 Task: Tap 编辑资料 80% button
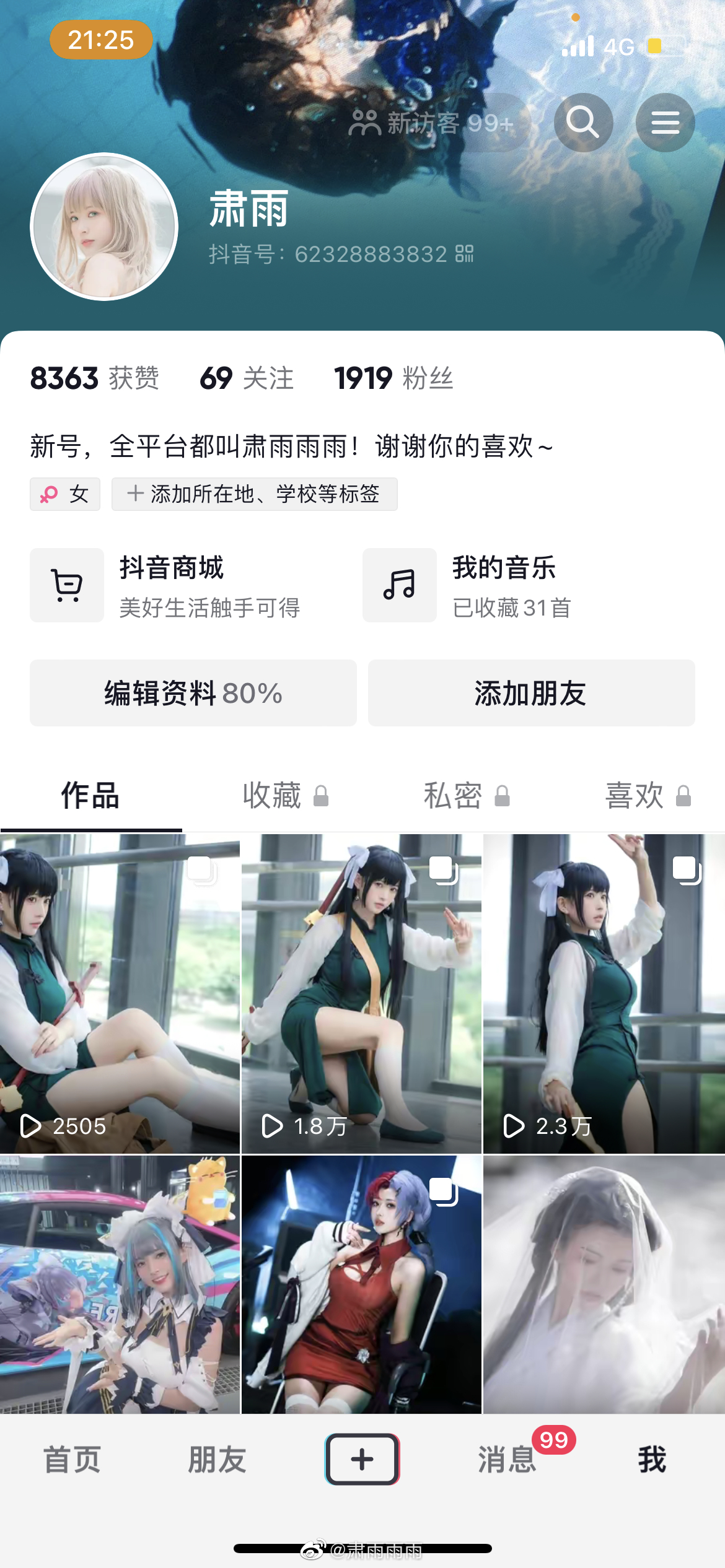193,693
